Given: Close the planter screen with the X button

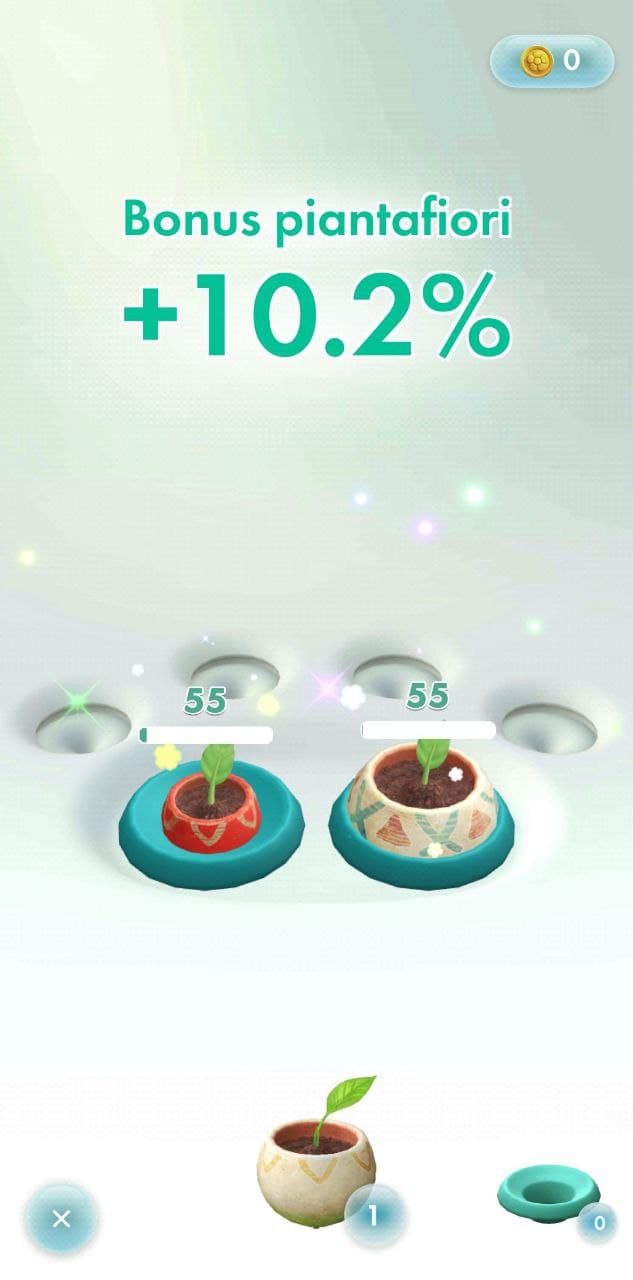Looking at the screenshot, I should 61,1218.
